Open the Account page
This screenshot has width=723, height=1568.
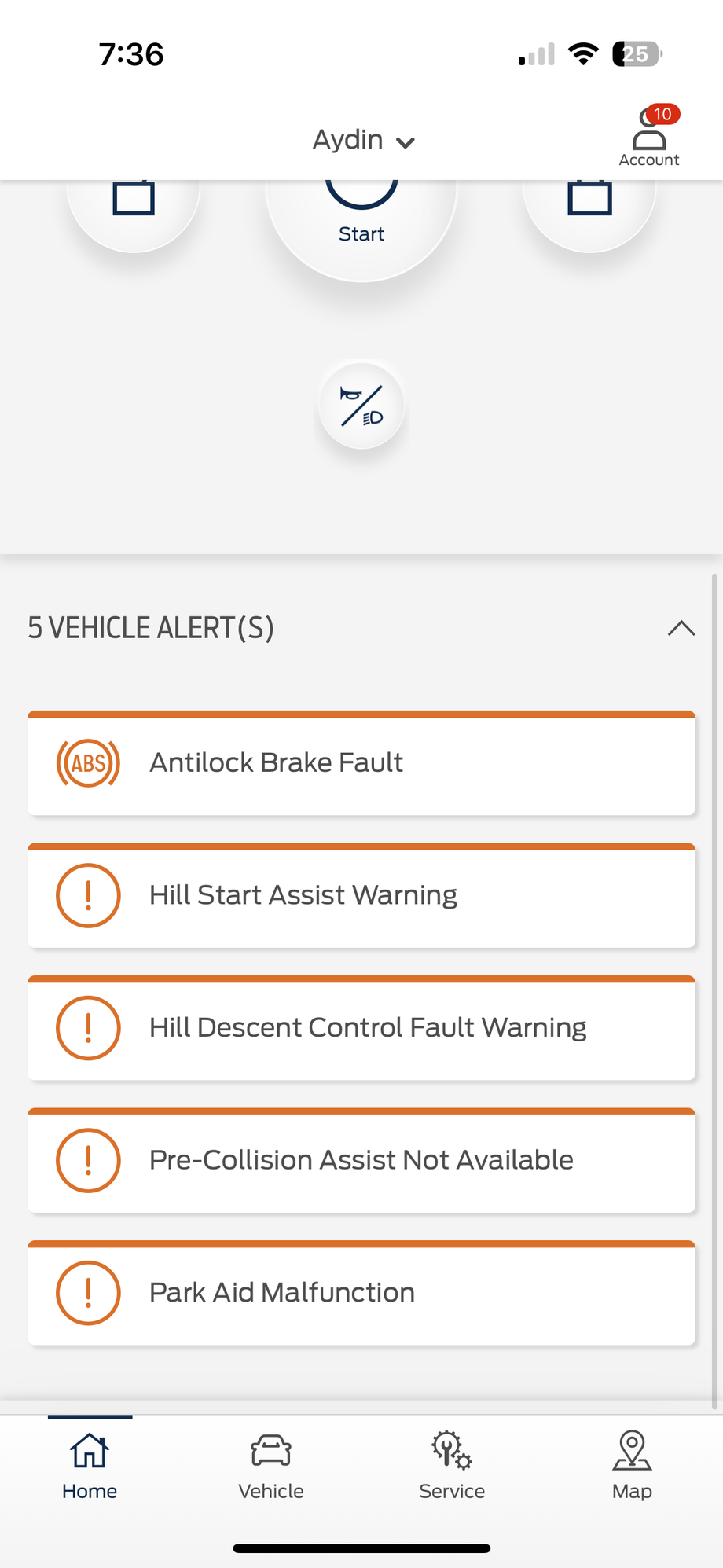pyautogui.click(x=648, y=138)
